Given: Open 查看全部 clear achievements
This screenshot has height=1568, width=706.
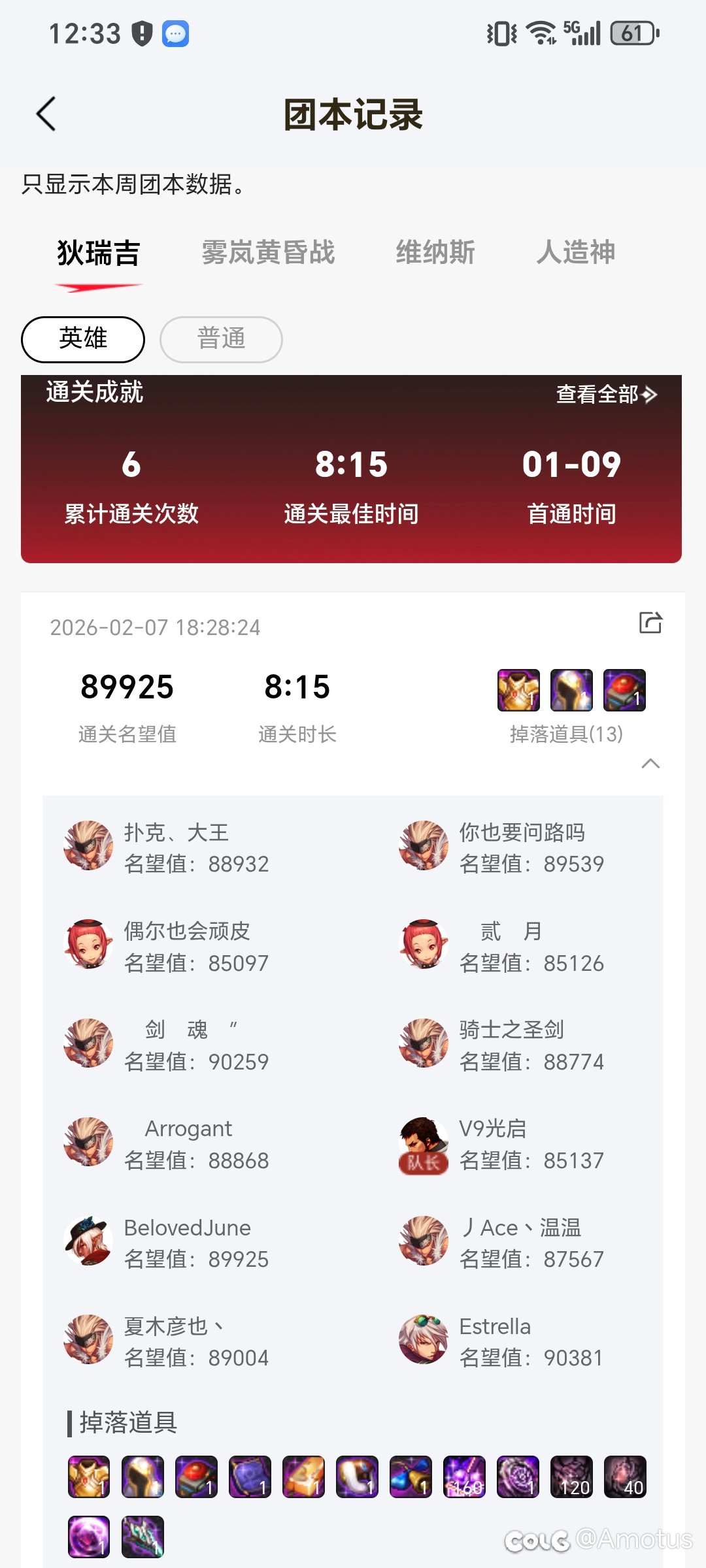Looking at the screenshot, I should pos(606,394).
